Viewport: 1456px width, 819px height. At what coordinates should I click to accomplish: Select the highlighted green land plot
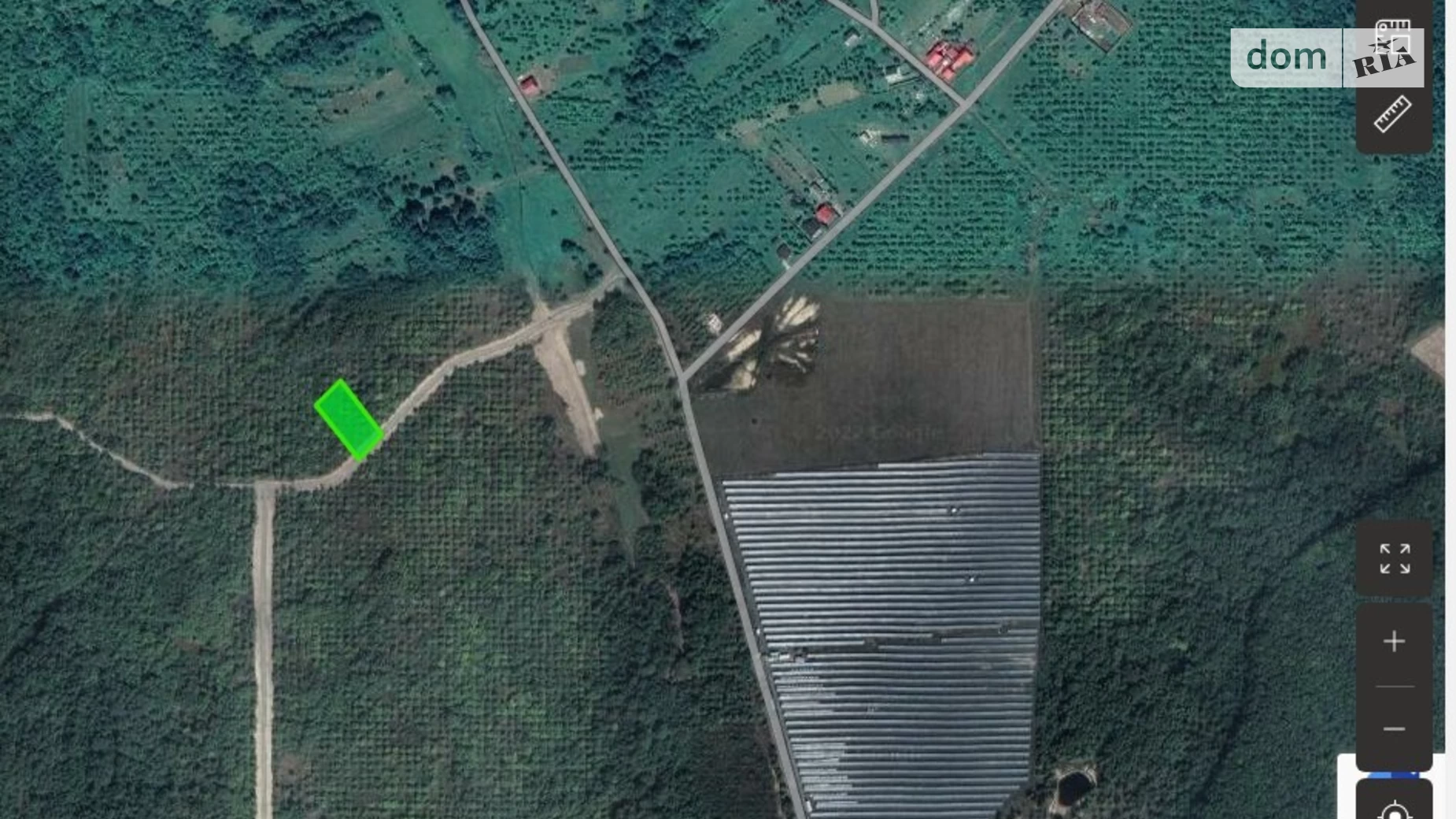click(349, 419)
